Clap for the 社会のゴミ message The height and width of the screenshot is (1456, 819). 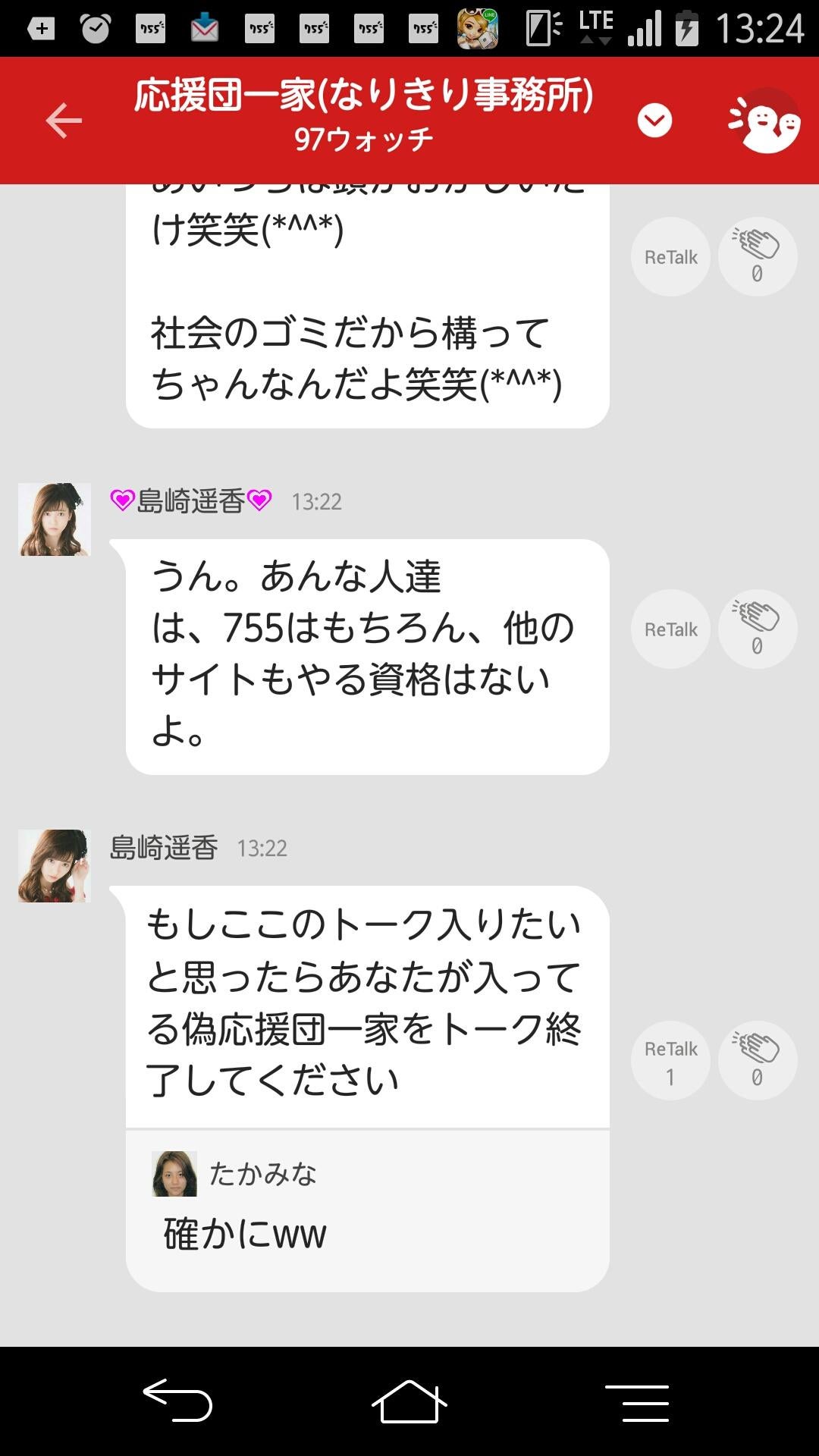pos(757,257)
